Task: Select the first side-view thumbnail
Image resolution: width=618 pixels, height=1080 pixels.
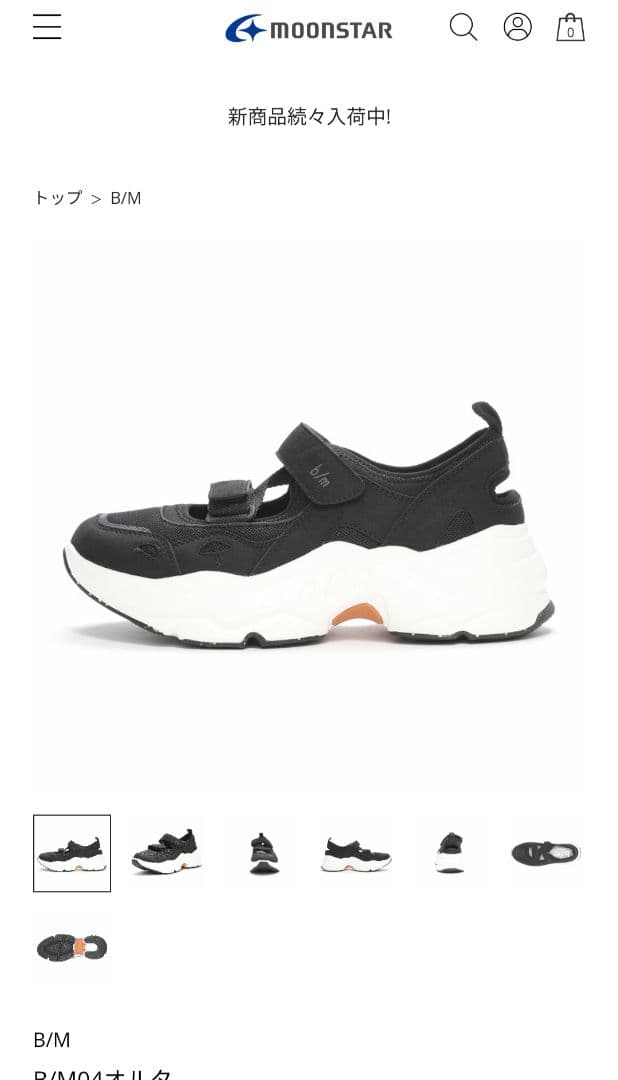Action: pyautogui.click(x=72, y=853)
